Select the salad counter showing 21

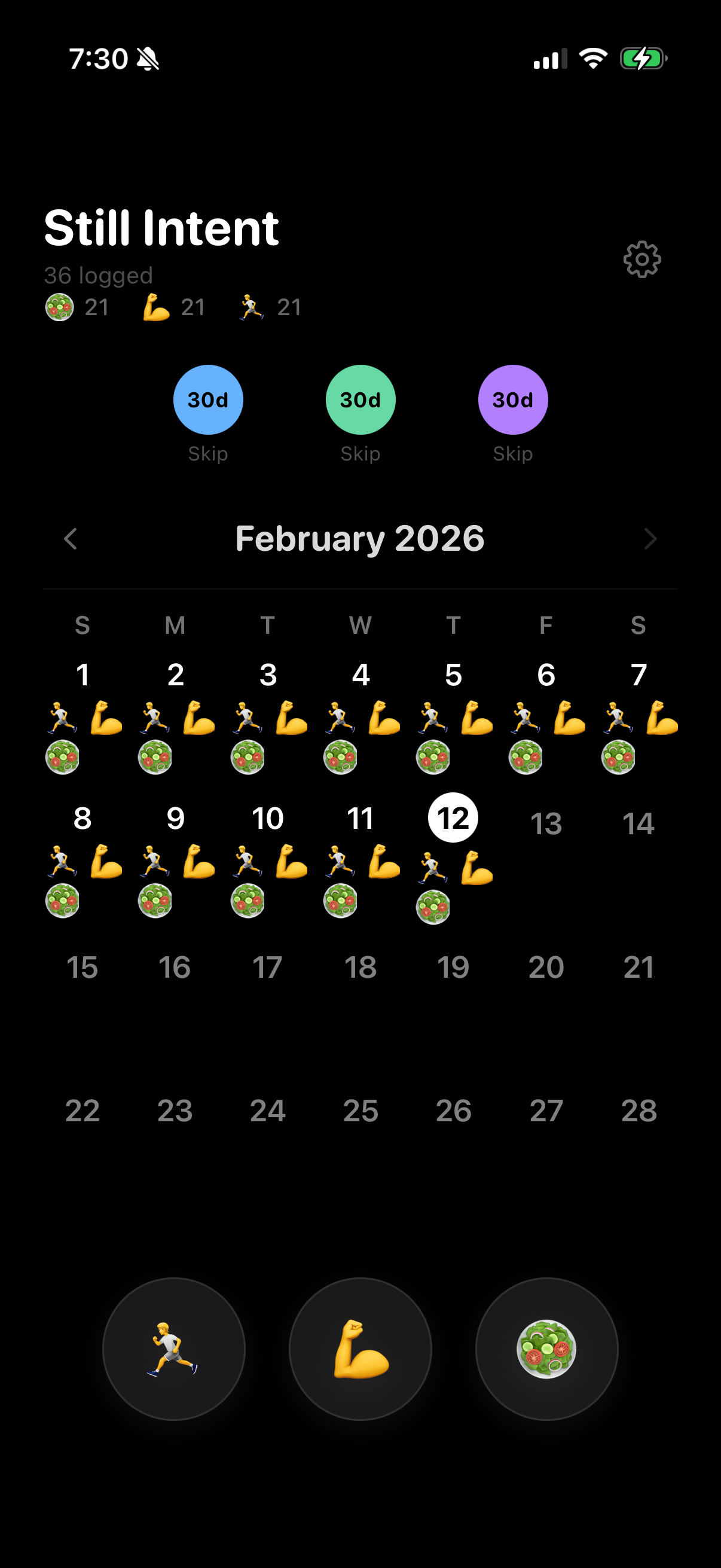78,306
